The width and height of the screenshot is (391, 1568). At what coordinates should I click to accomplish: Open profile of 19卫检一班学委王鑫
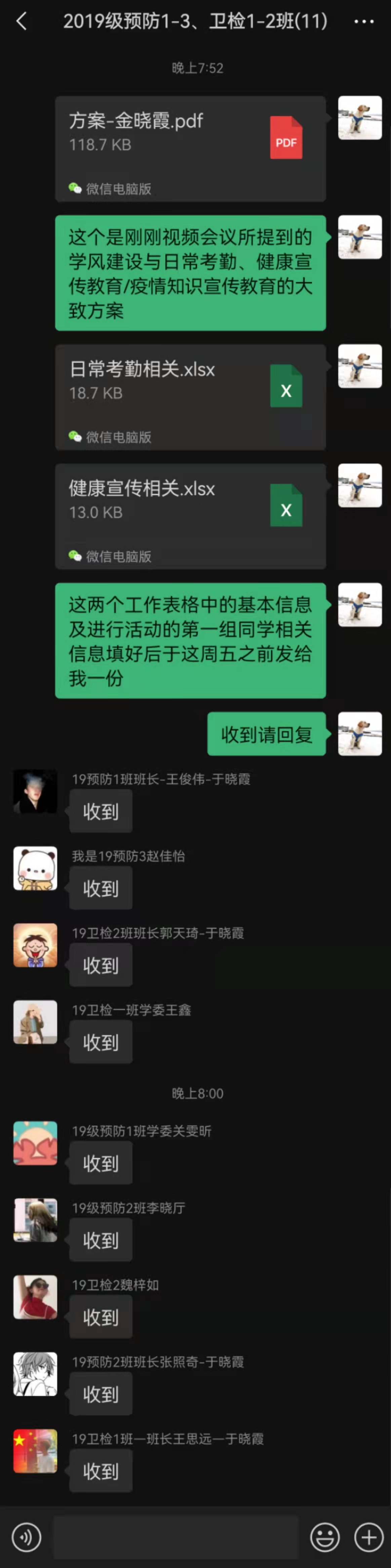(35, 1022)
